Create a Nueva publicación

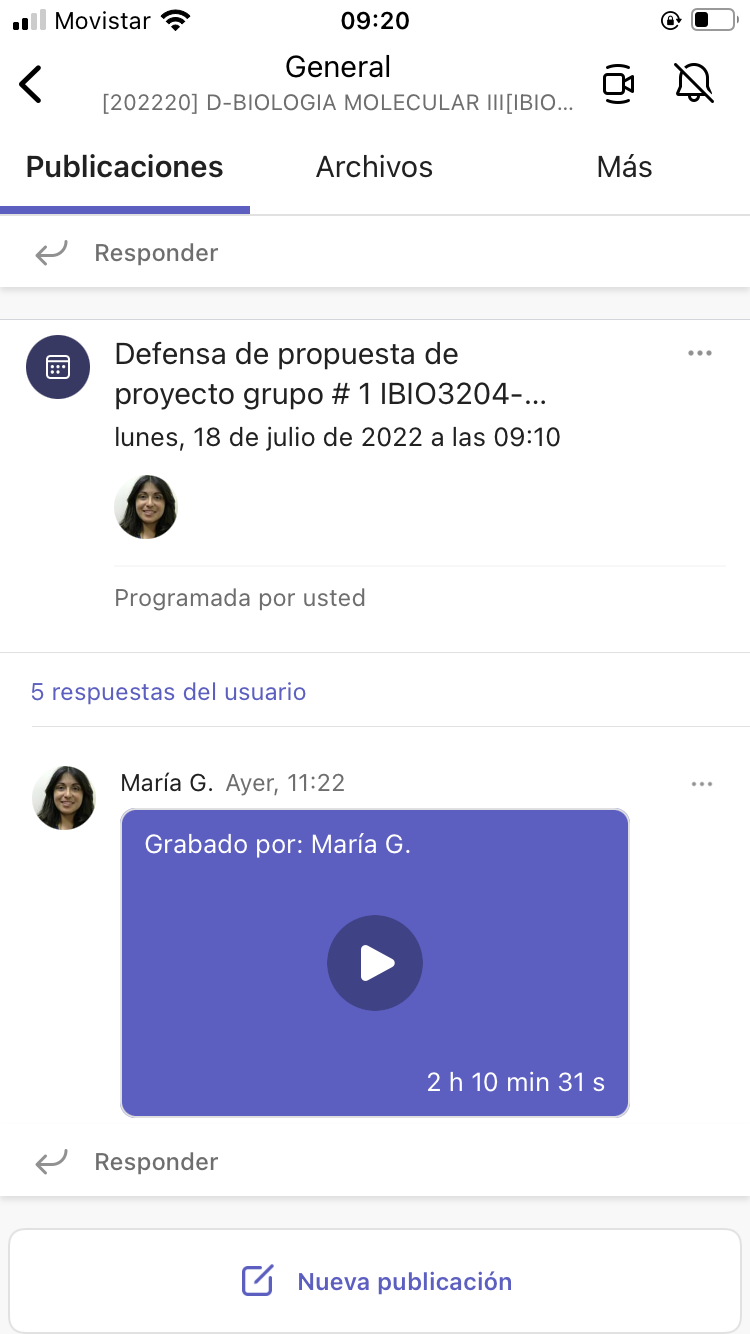tap(375, 1282)
